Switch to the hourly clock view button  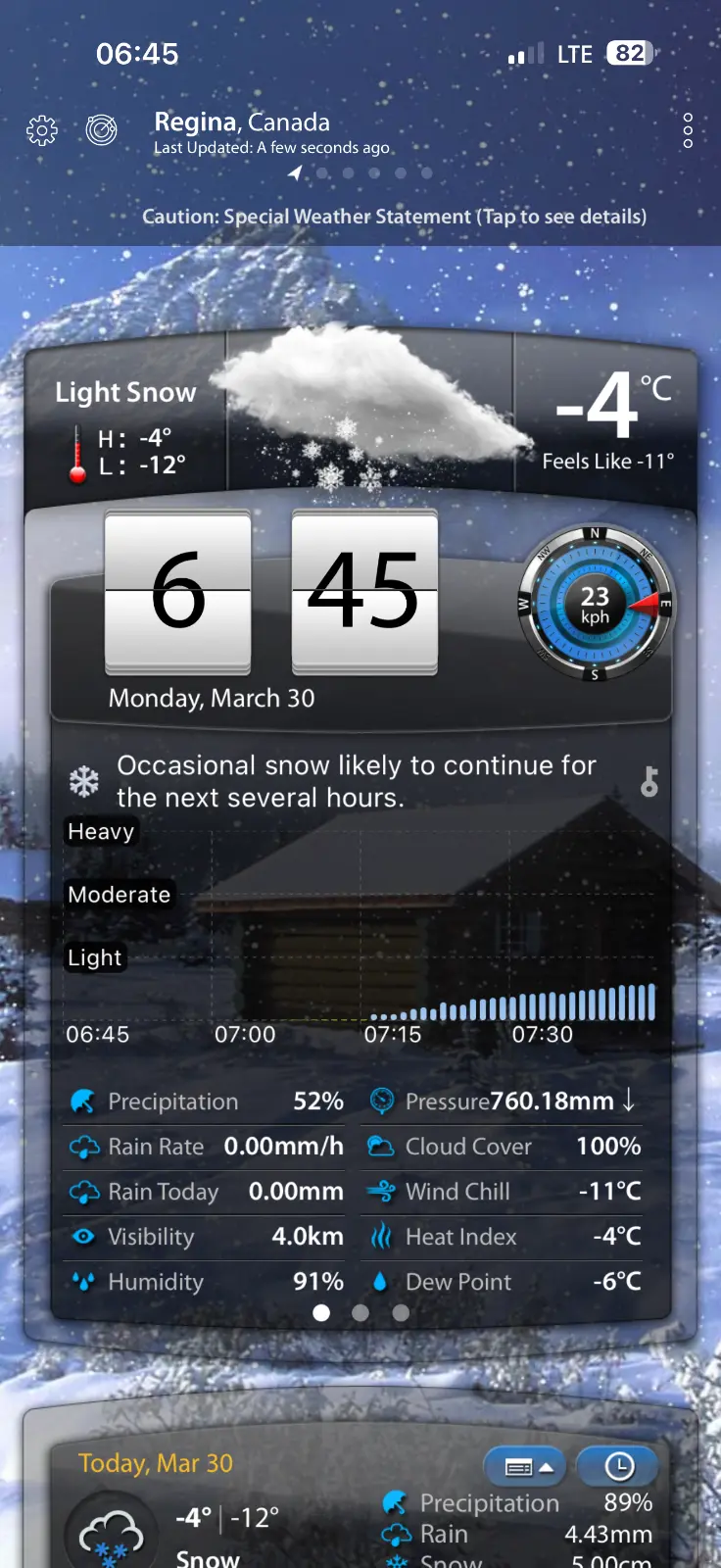pyautogui.click(x=618, y=1466)
